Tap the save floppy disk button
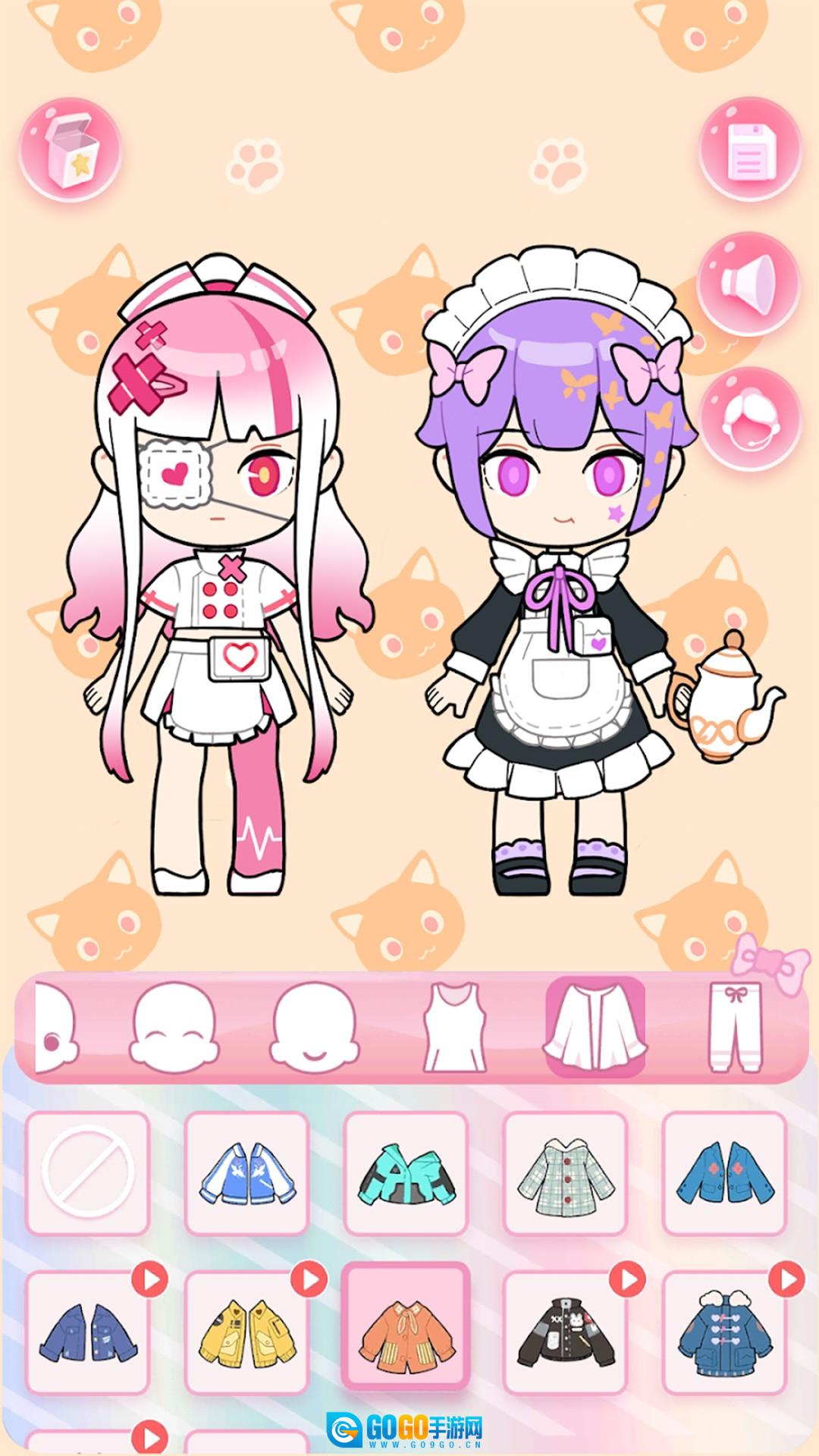The image size is (819, 1456). coord(749,149)
